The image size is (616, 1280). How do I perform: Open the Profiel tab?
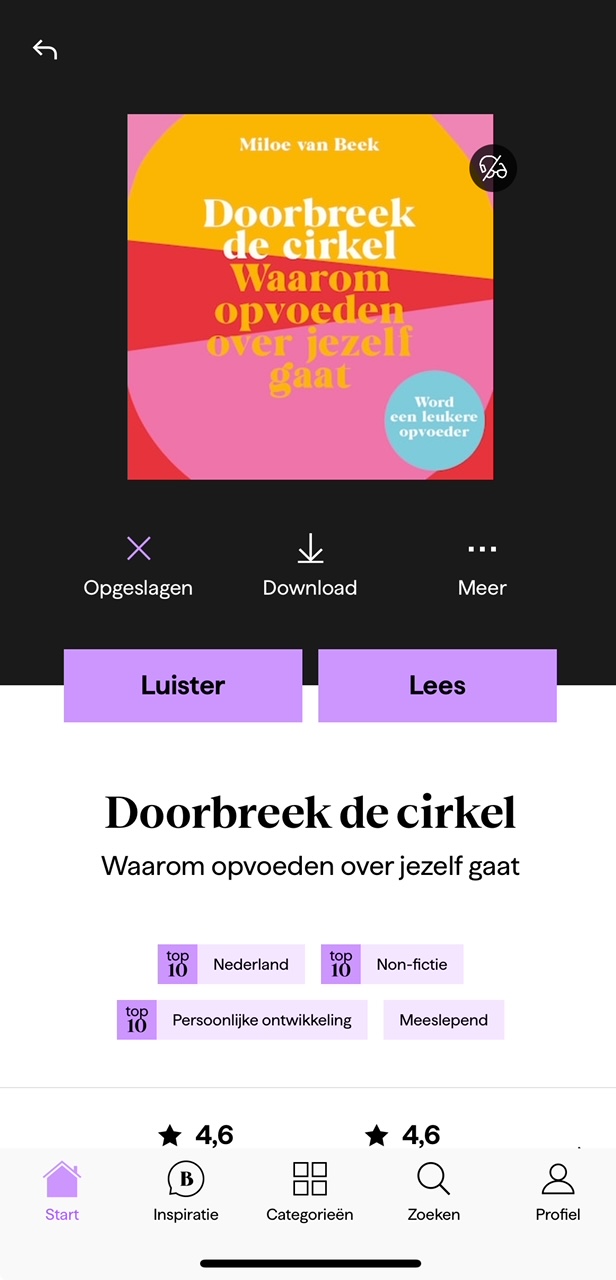pyautogui.click(x=558, y=1191)
